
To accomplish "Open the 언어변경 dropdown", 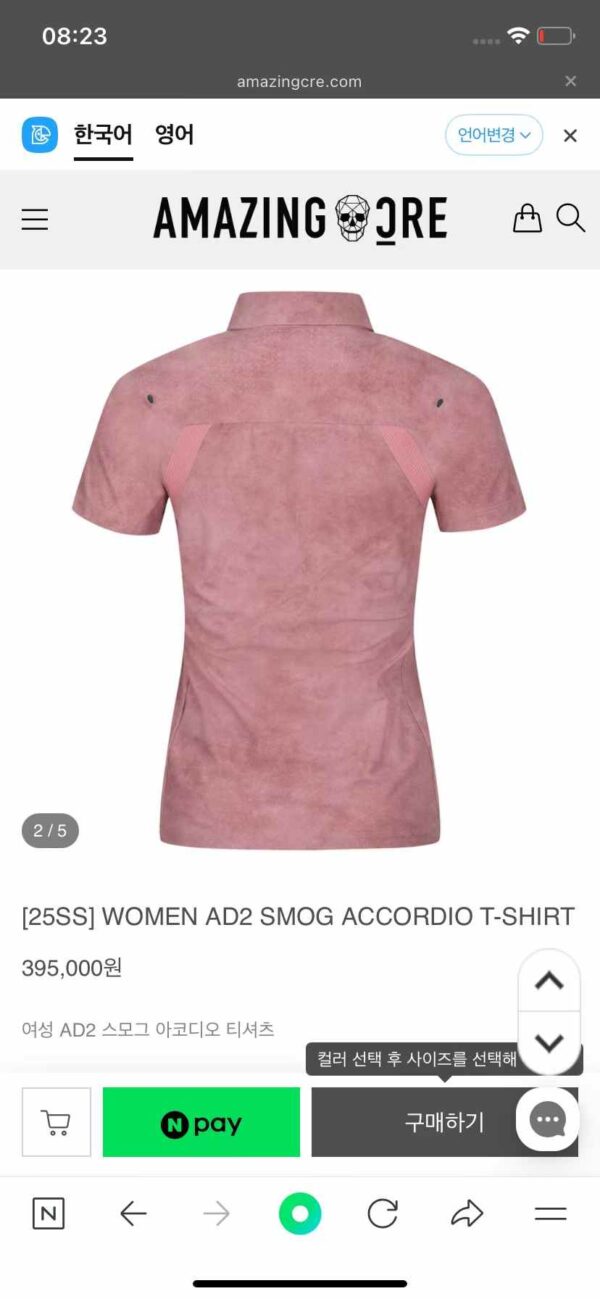I will click(493, 135).
